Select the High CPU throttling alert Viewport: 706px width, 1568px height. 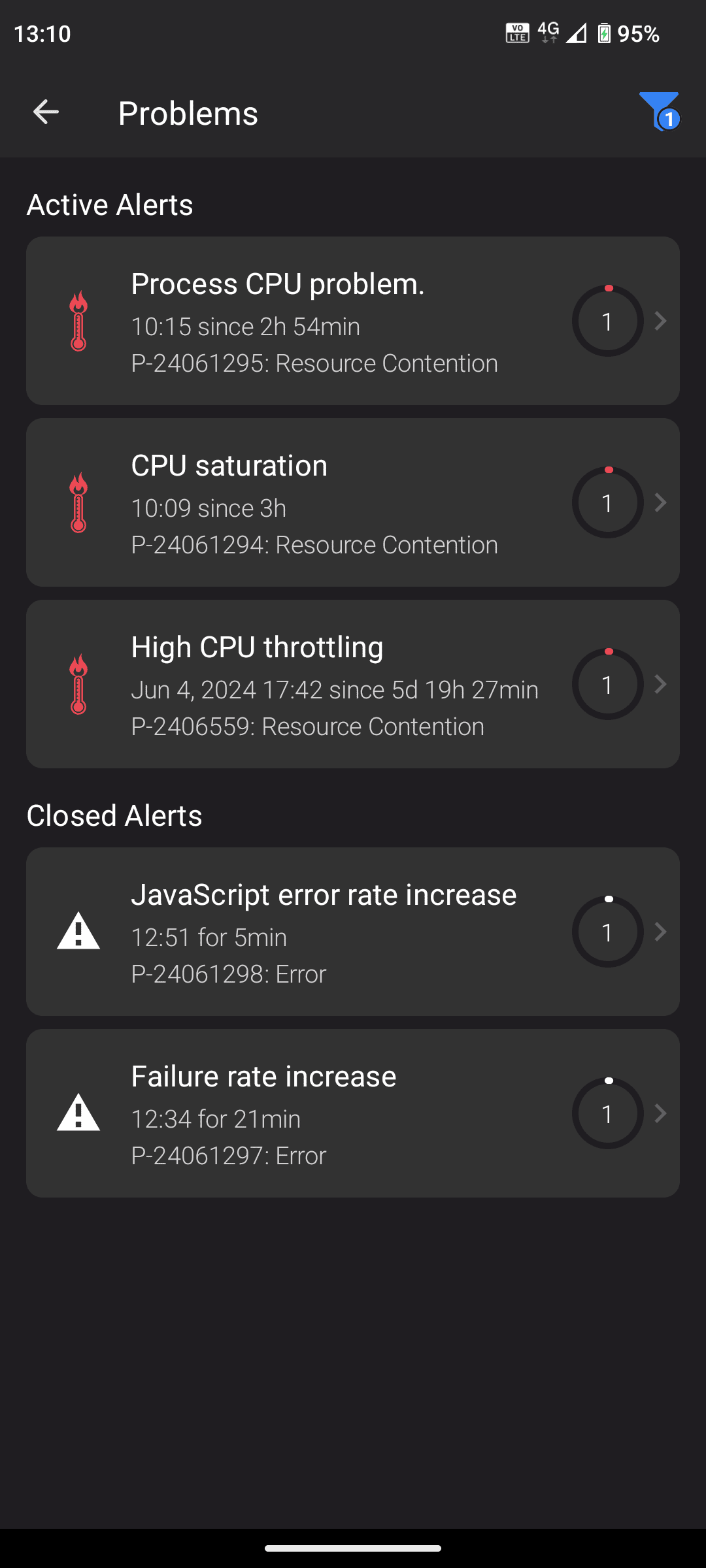[353, 684]
